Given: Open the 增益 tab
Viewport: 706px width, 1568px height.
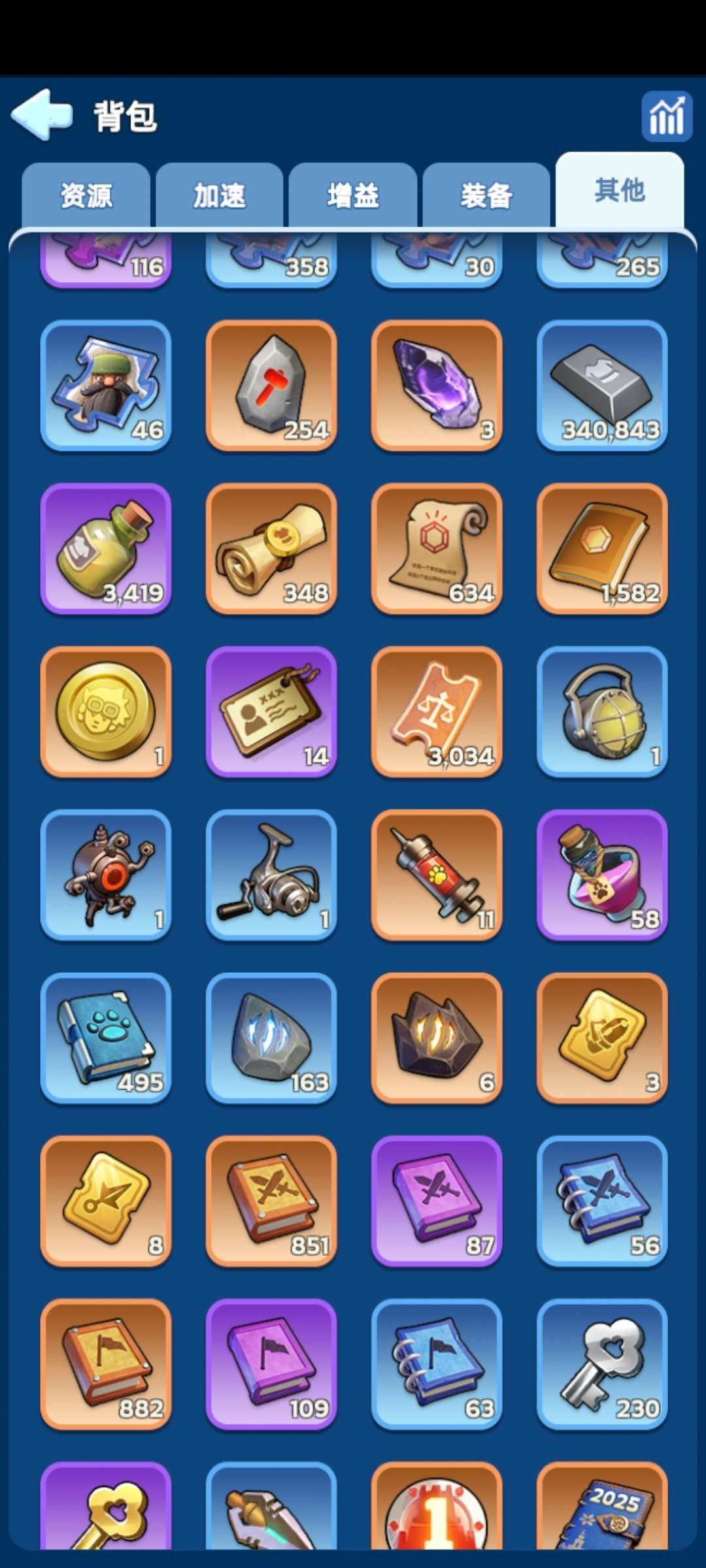Looking at the screenshot, I should (353, 195).
